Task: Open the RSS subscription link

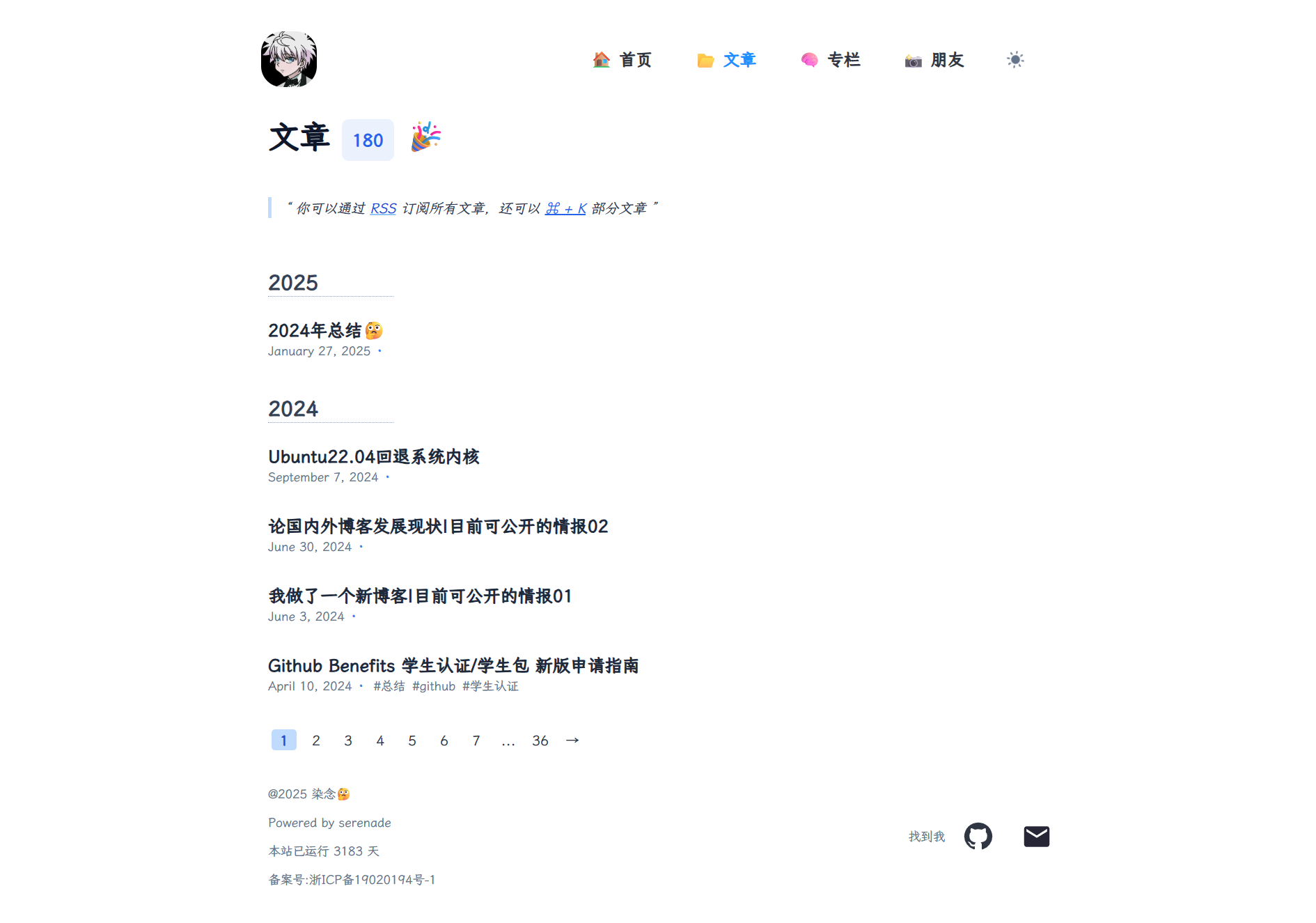Action: pos(383,208)
